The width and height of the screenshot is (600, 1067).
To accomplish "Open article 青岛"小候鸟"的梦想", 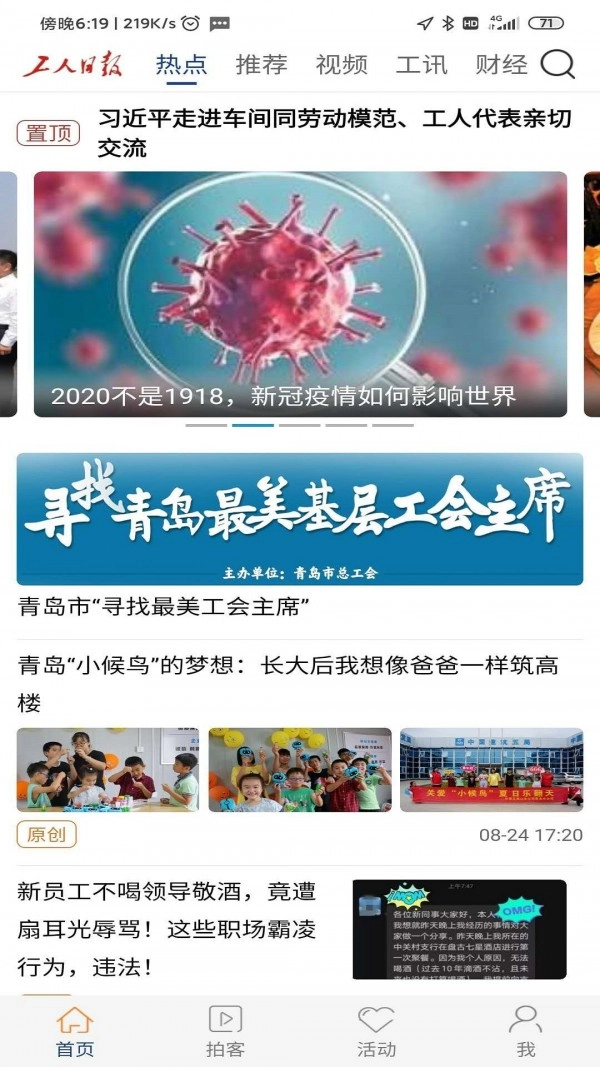I will point(288,683).
